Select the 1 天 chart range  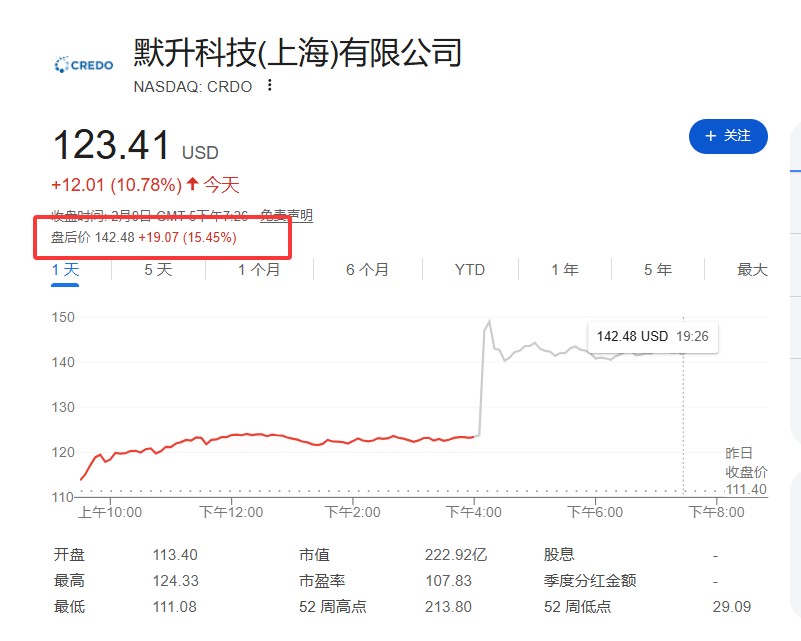pyautogui.click(x=65, y=269)
